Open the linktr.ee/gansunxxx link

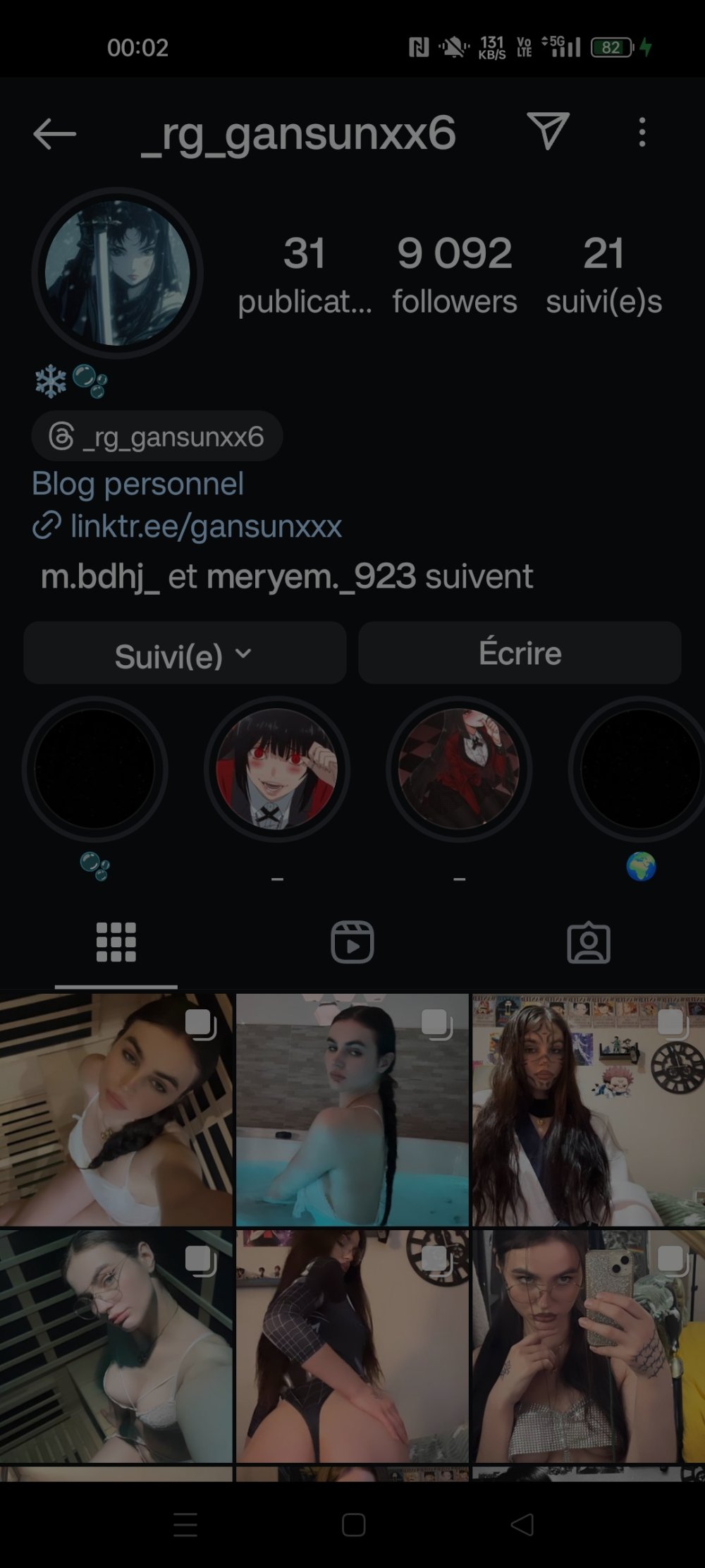[204, 526]
